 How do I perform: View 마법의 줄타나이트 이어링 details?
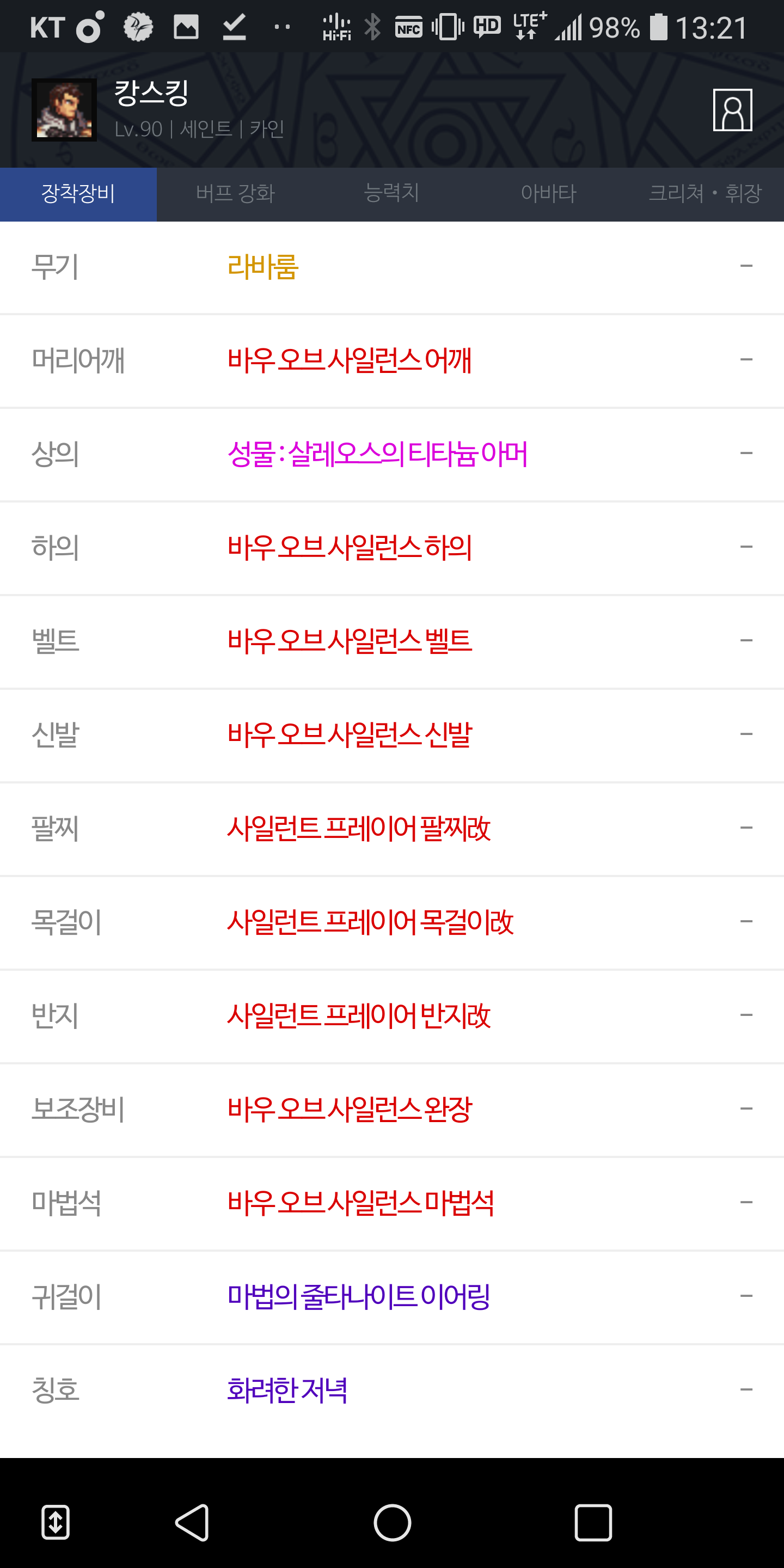(x=392, y=1296)
